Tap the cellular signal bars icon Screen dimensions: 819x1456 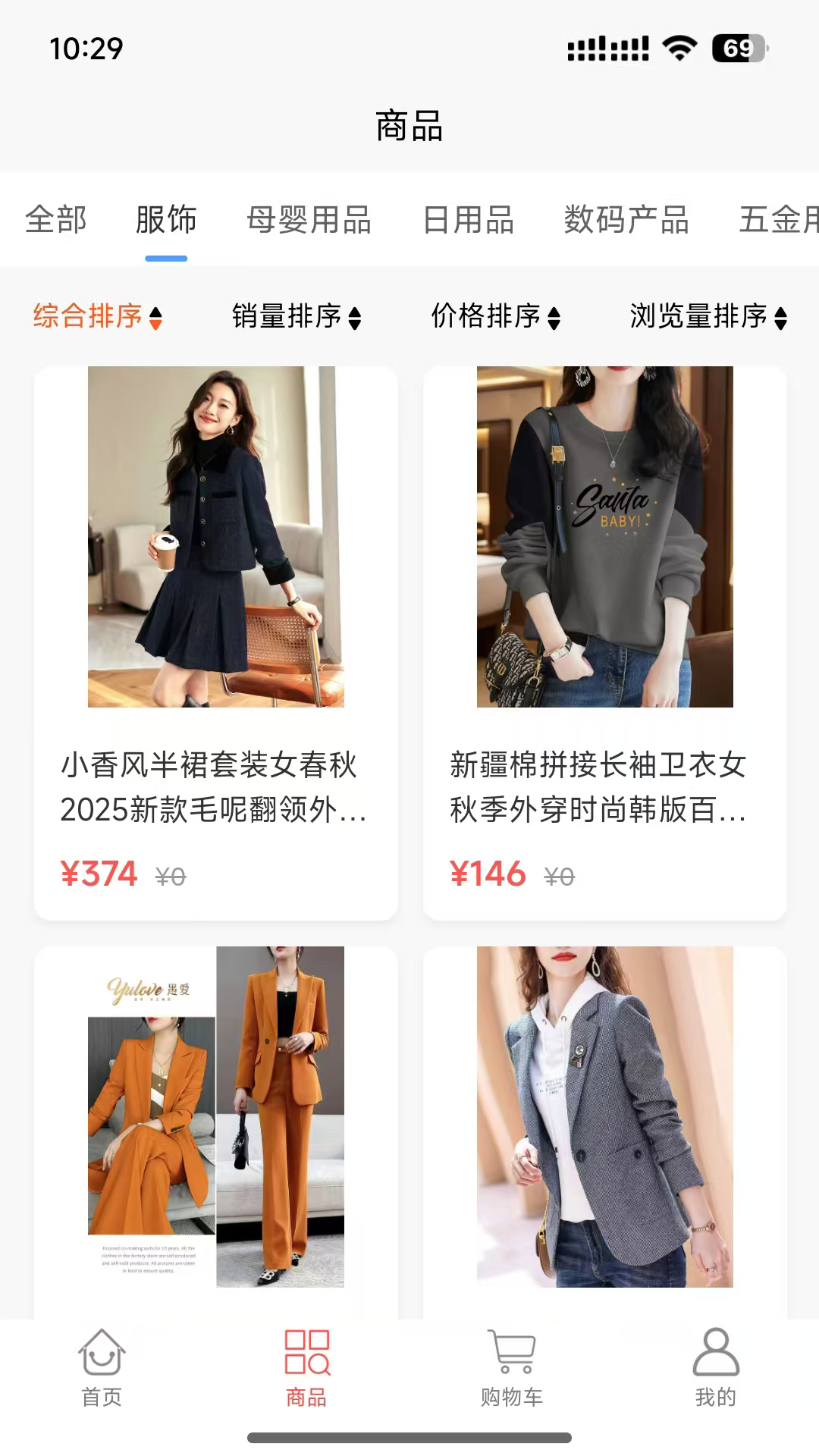pos(607,47)
